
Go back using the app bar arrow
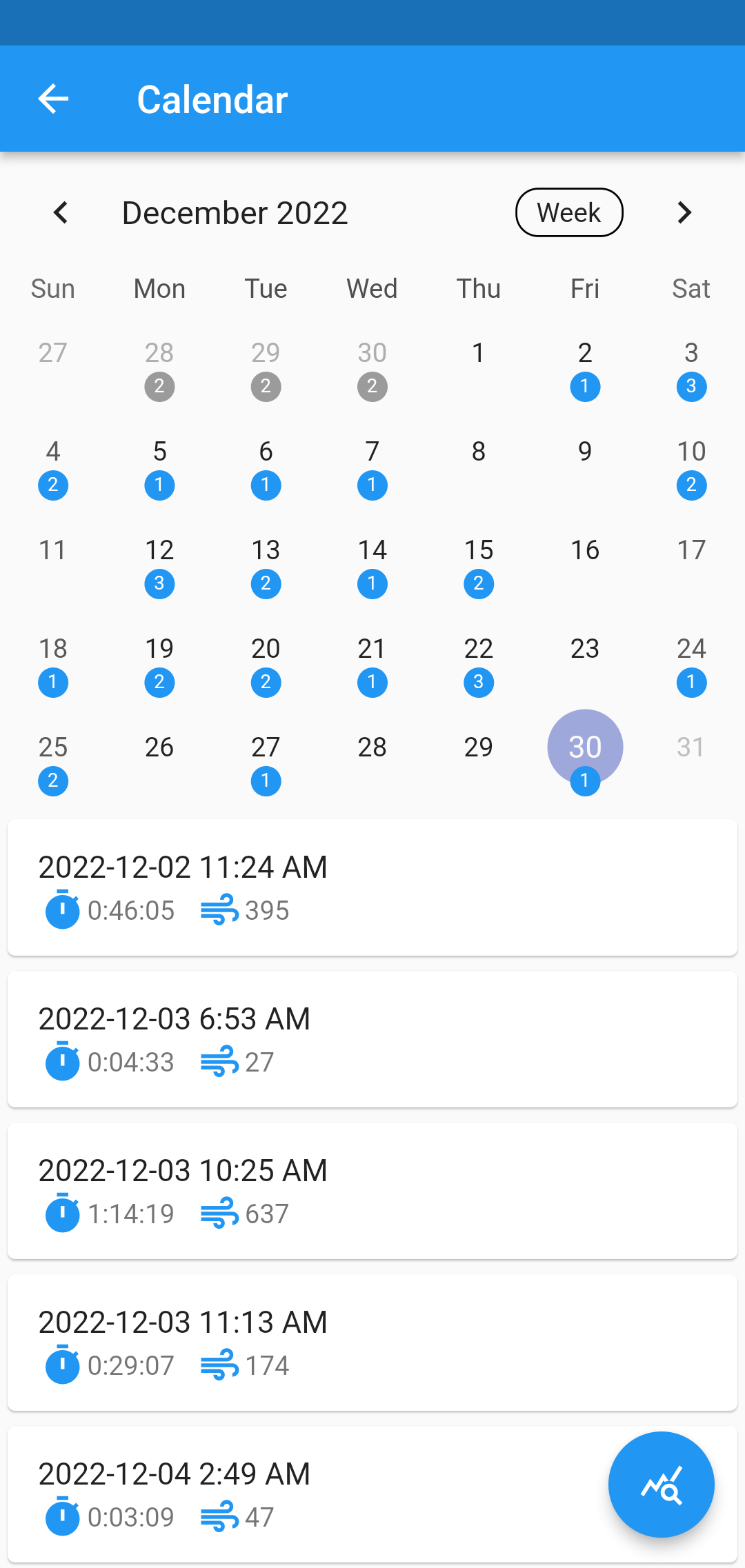pos(53,99)
